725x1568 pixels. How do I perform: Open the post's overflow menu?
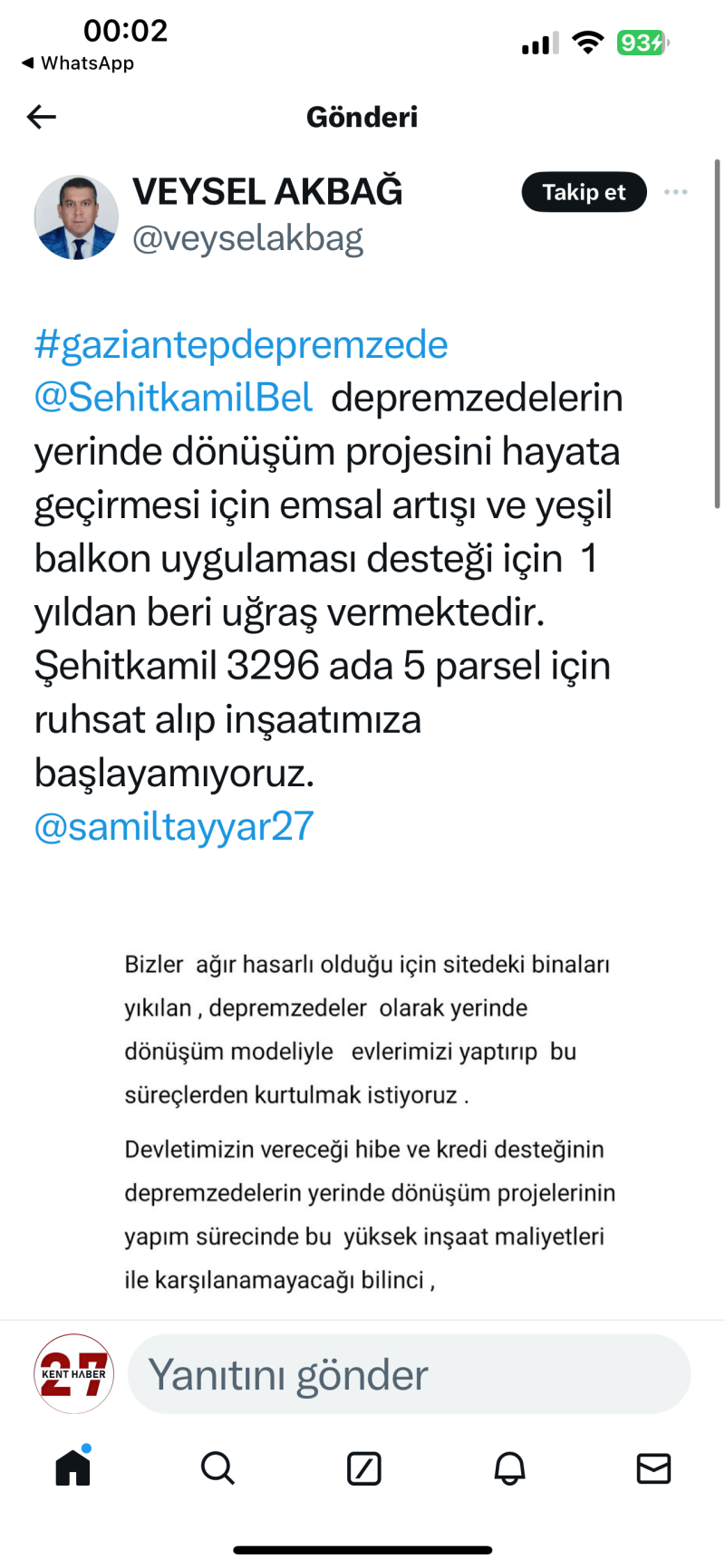[675, 192]
